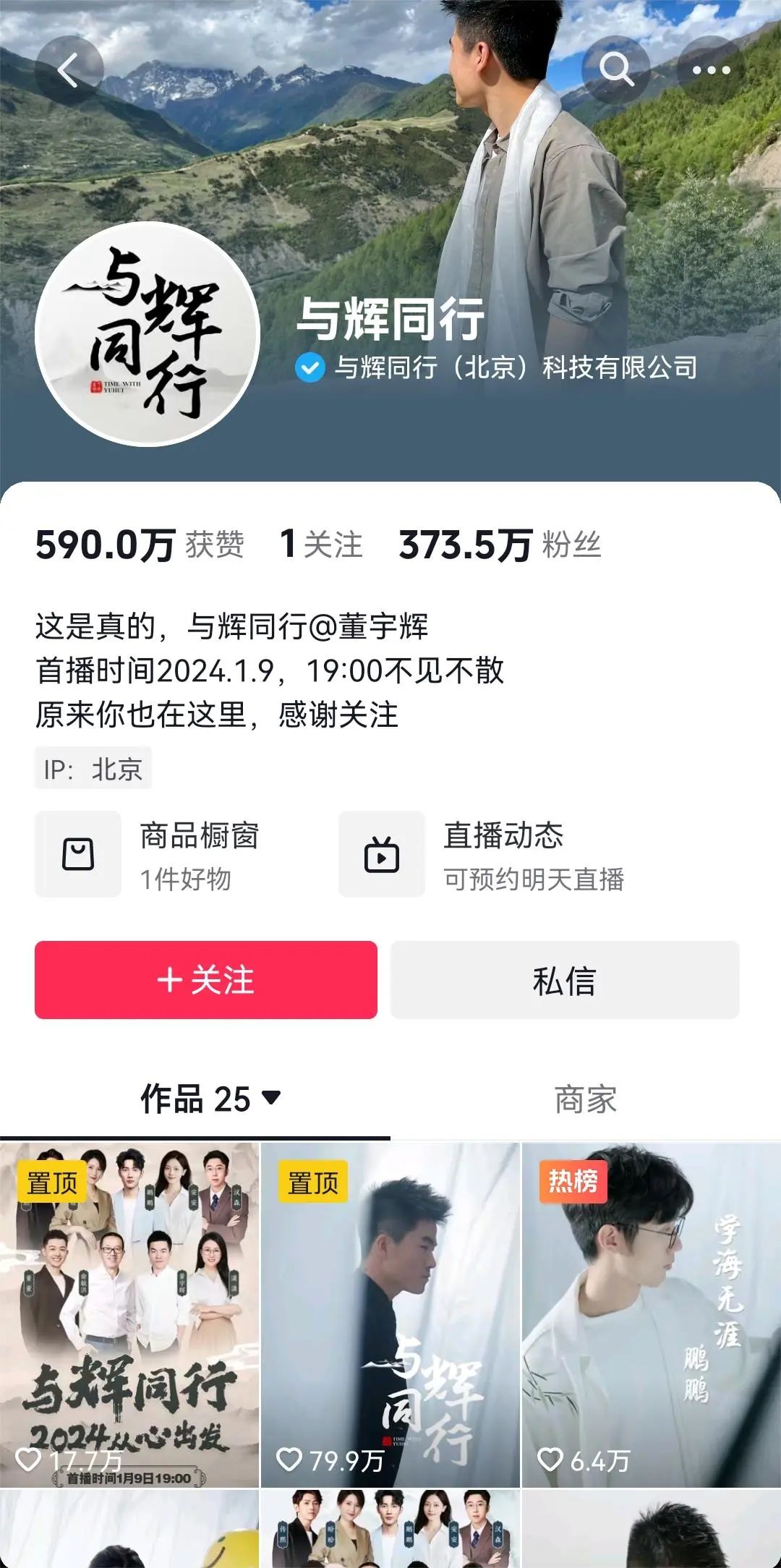The width and height of the screenshot is (781, 1568).
Task: Follow the account with 关注 button
Action: pyautogui.click(x=206, y=980)
